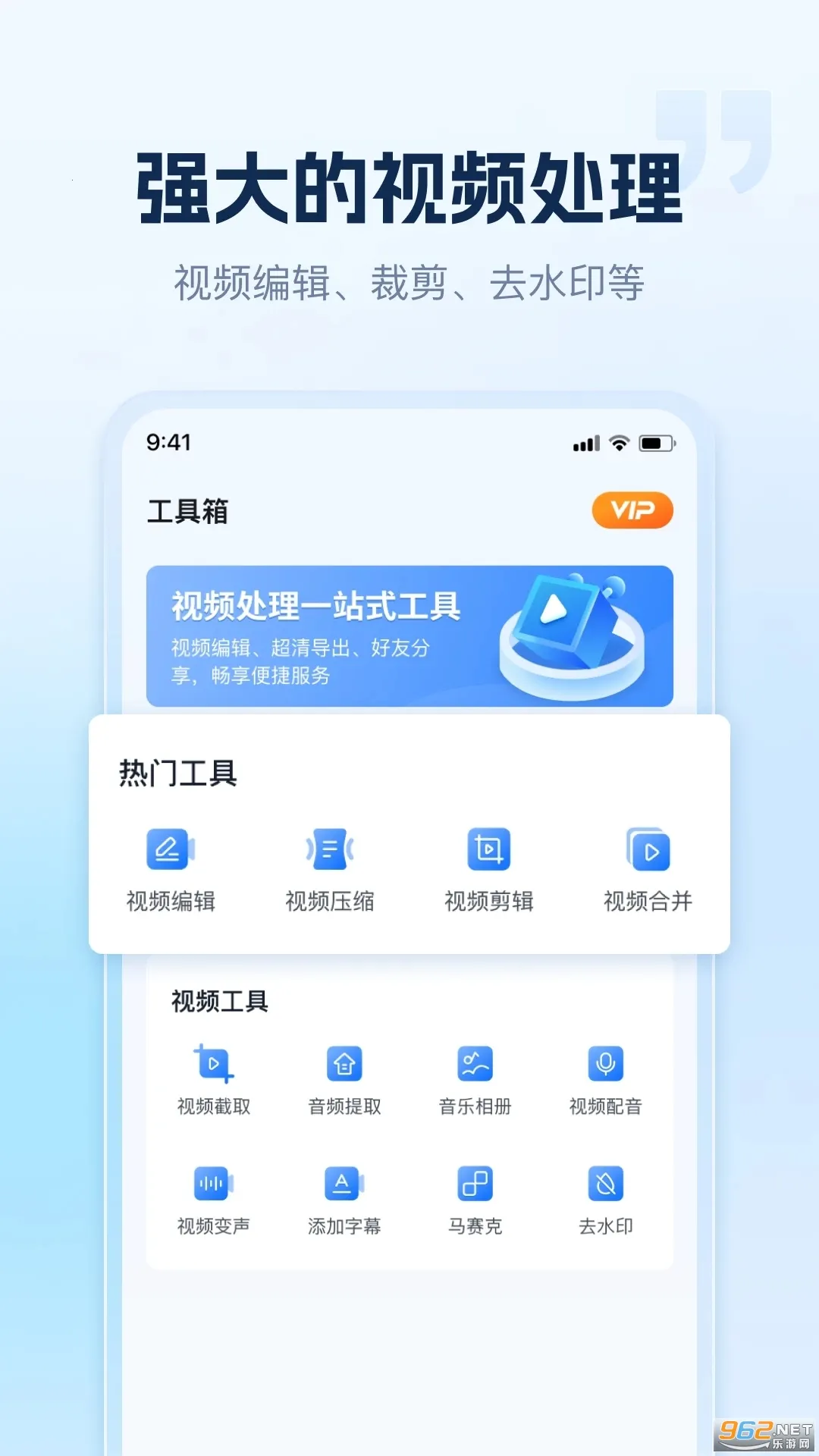Open the 音乐相册 music album tool
The image size is (819, 1456).
click(475, 1077)
